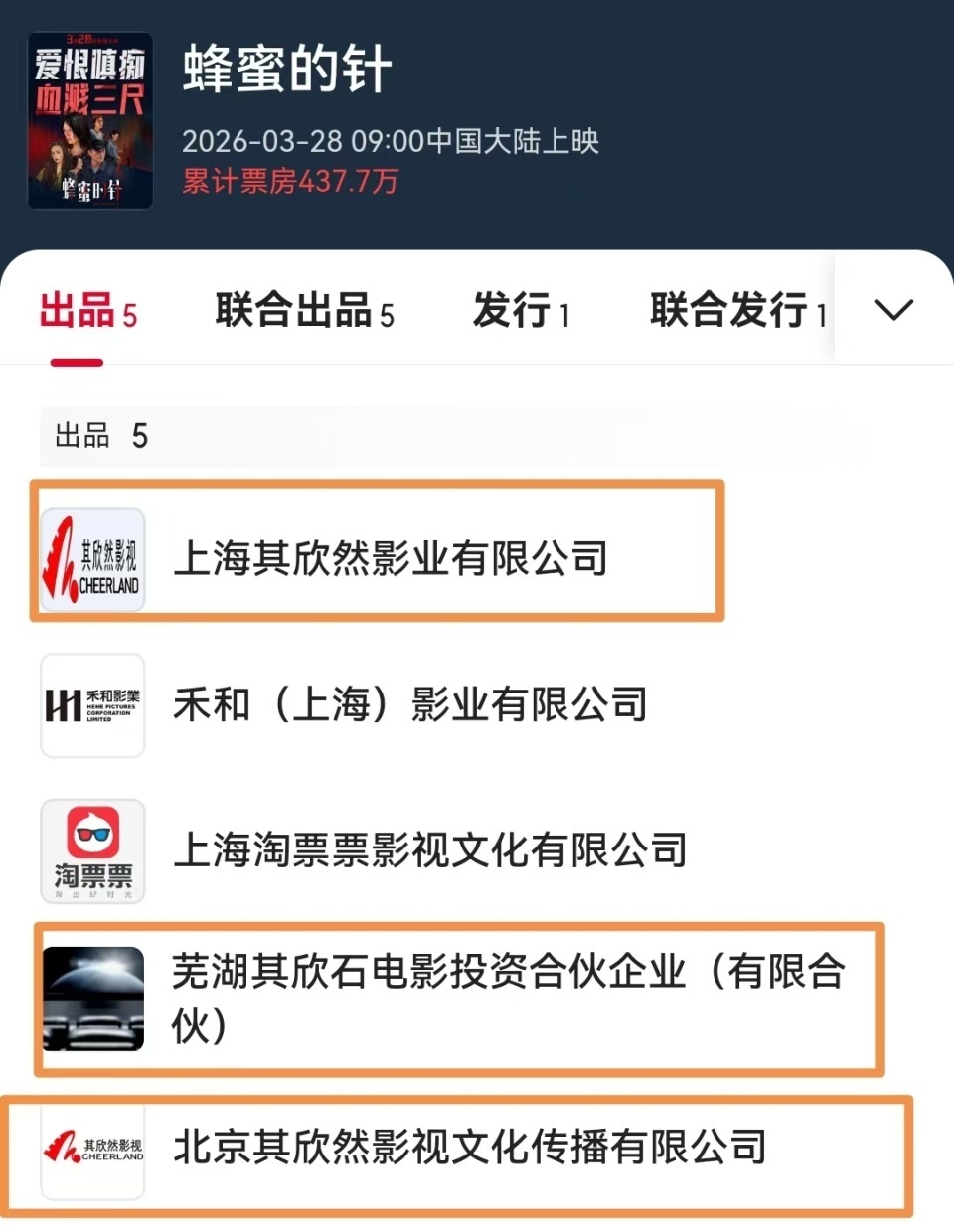This screenshot has height=1232, width=954.
Task: Click the 累计票房437.7万 box office text
Action: [288, 183]
